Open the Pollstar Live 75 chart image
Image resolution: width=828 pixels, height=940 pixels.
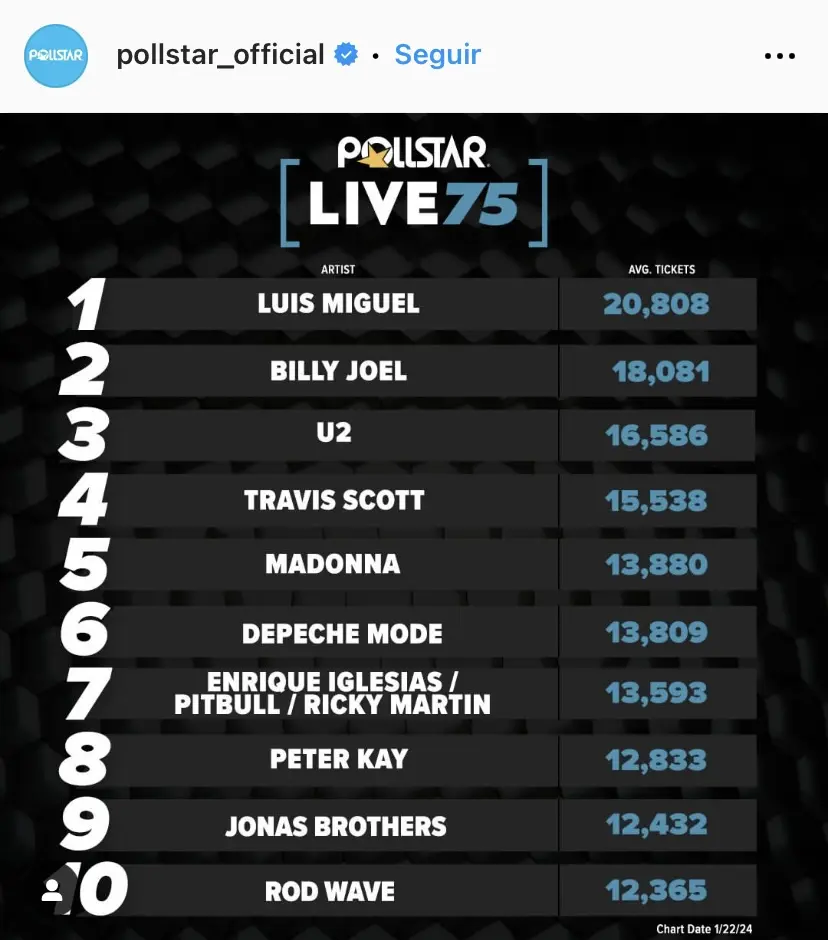tap(414, 520)
